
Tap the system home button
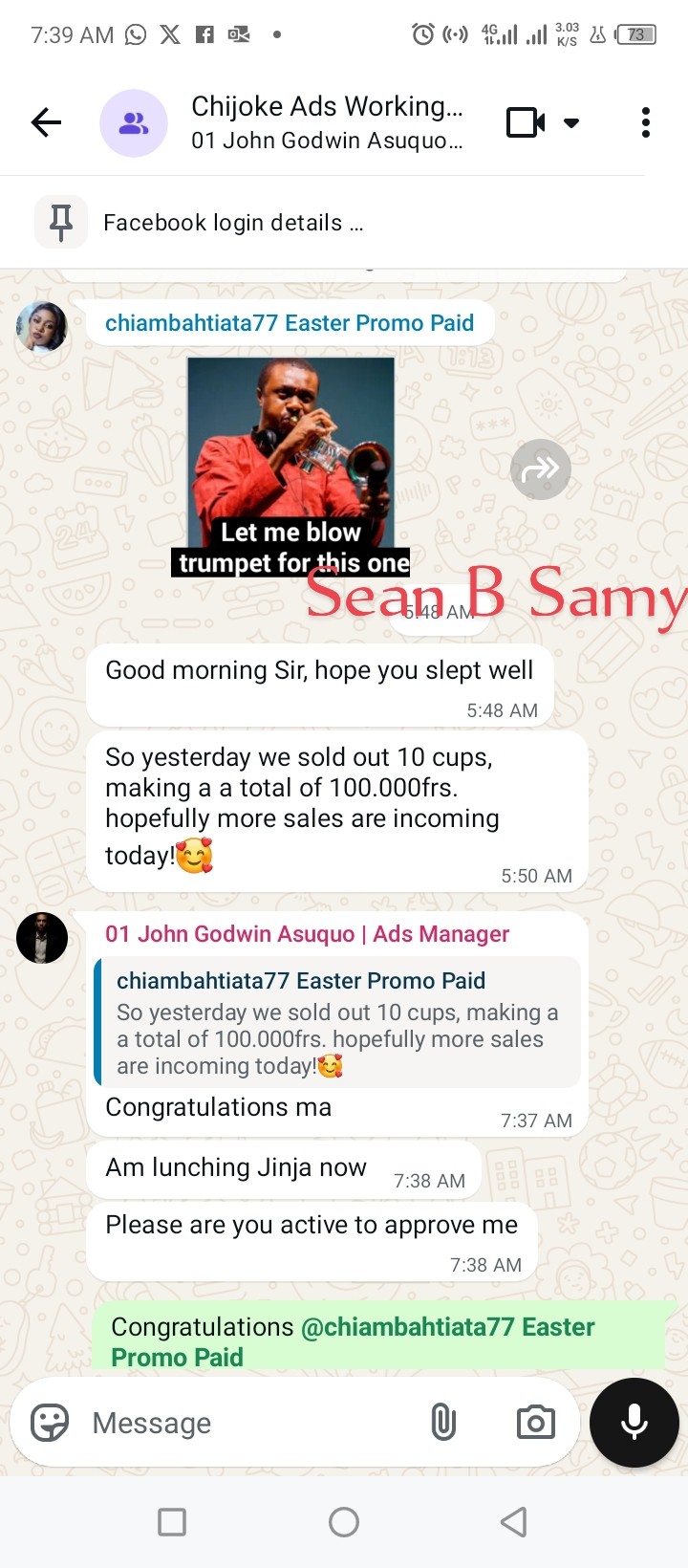[x=344, y=1522]
